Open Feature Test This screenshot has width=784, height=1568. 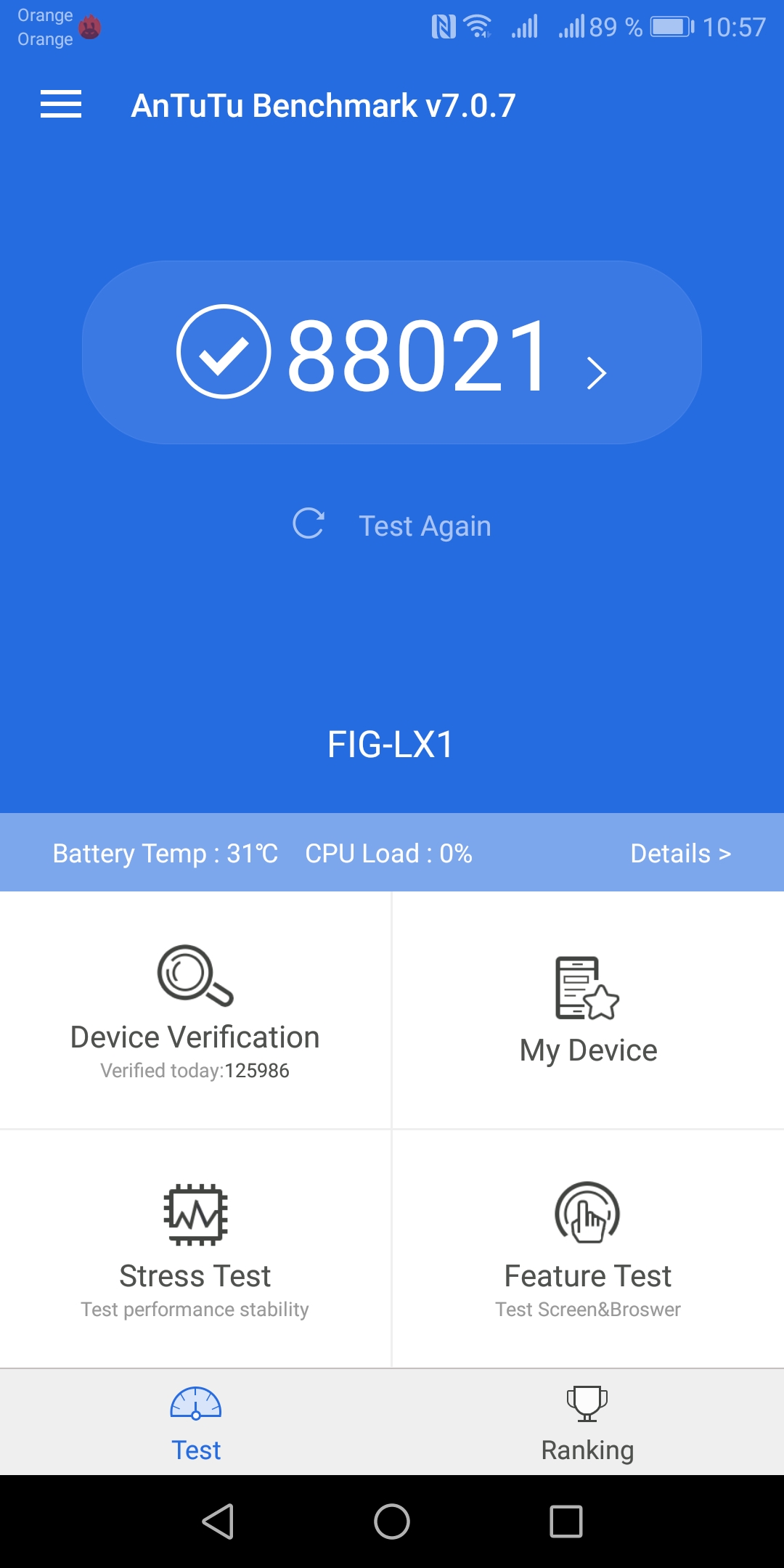pyautogui.click(x=588, y=1249)
